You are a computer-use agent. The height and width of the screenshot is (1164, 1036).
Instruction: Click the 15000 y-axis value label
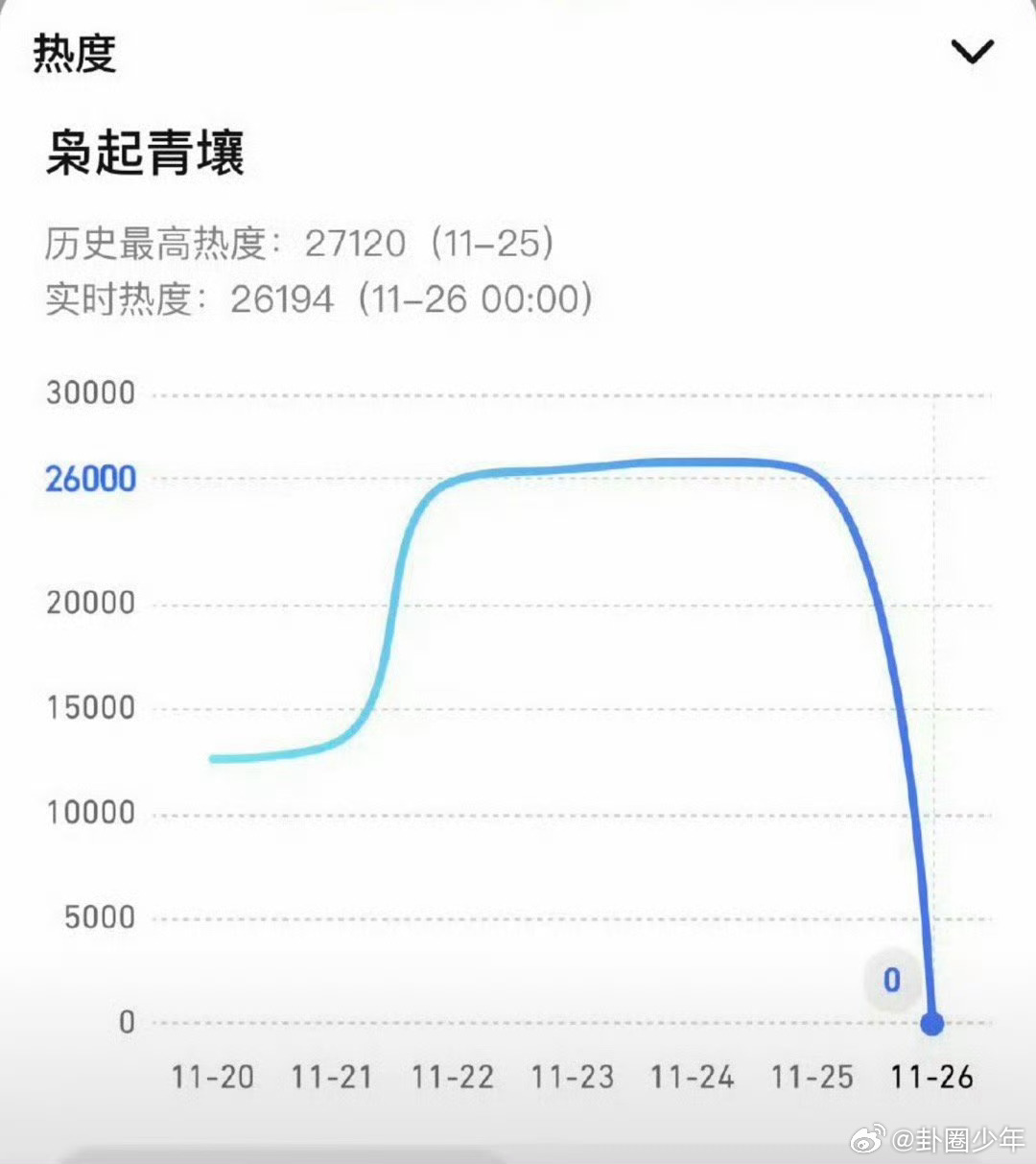click(x=92, y=707)
